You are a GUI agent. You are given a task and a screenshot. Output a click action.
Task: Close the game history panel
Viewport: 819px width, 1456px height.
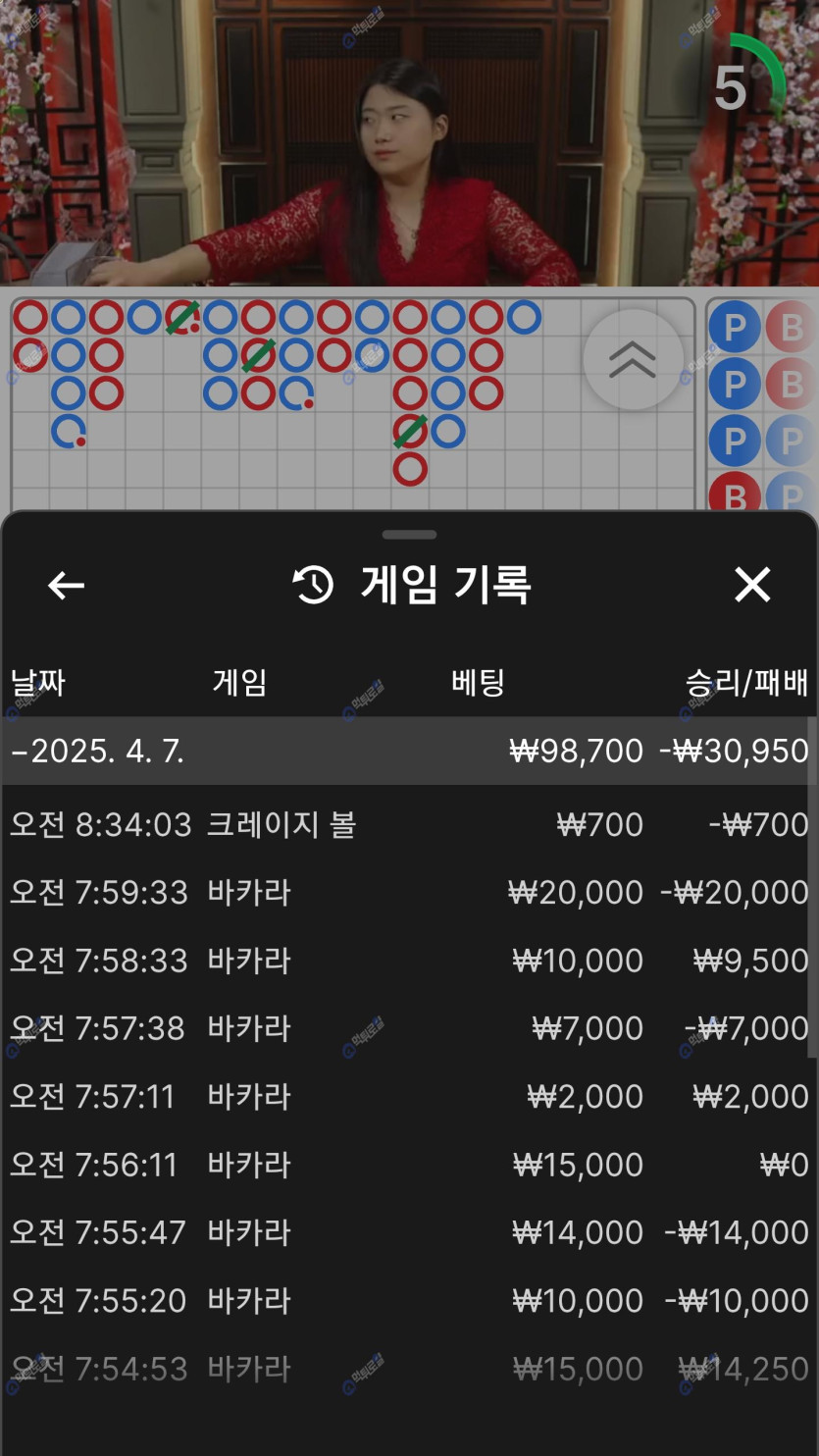click(752, 585)
